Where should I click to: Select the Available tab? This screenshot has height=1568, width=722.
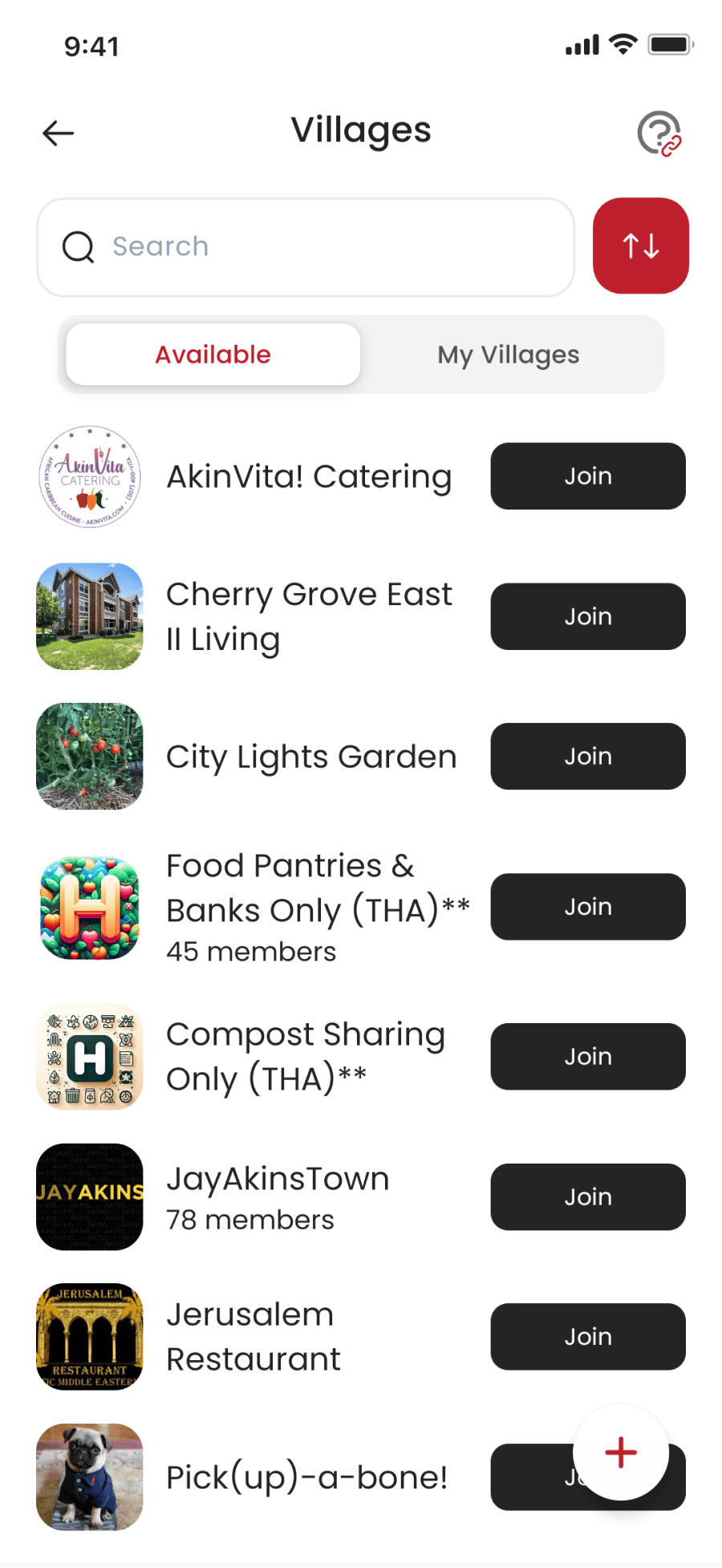213,355
